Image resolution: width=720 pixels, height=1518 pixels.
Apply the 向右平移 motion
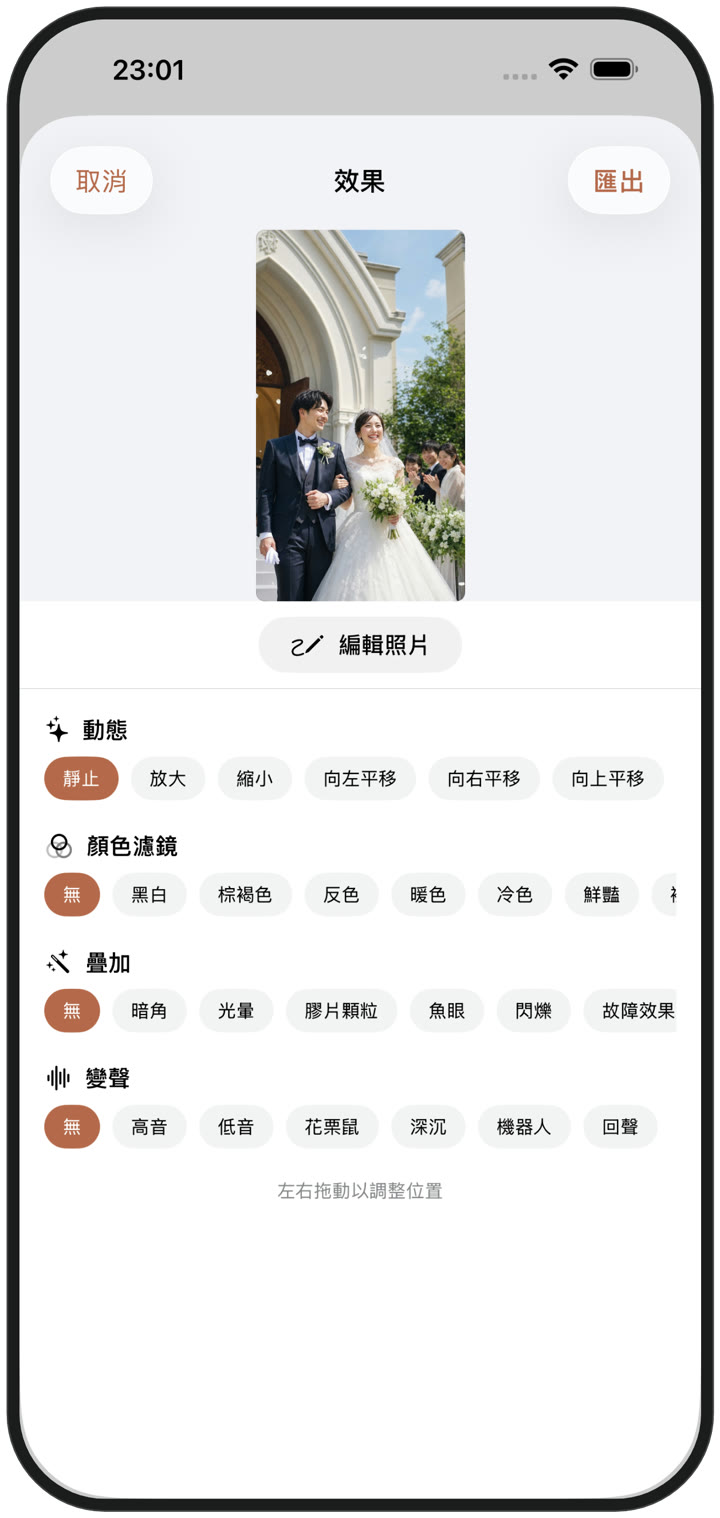(x=484, y=779)
